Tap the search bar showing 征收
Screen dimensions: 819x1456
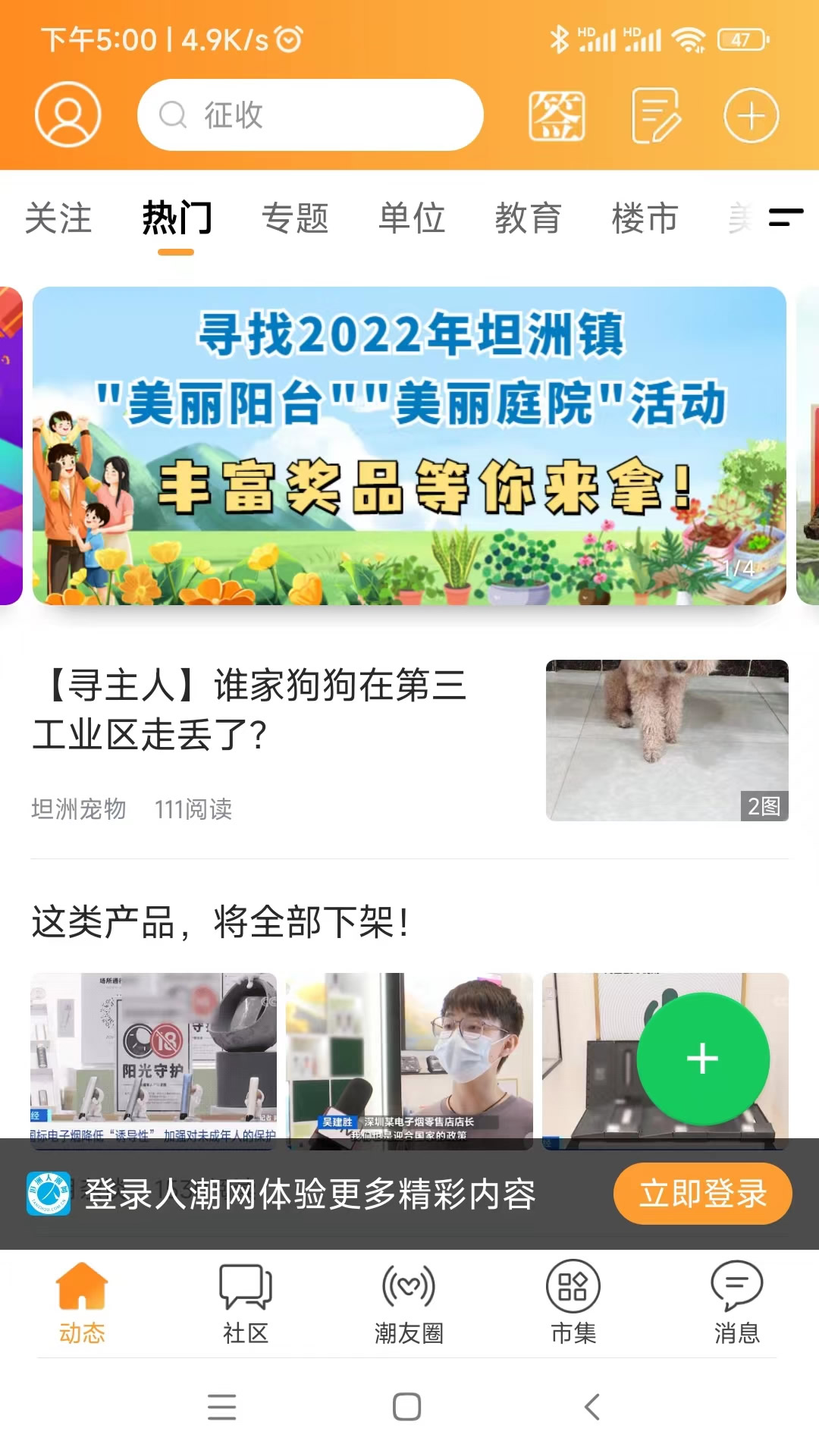pyautogui.click(x=308, y=115)
